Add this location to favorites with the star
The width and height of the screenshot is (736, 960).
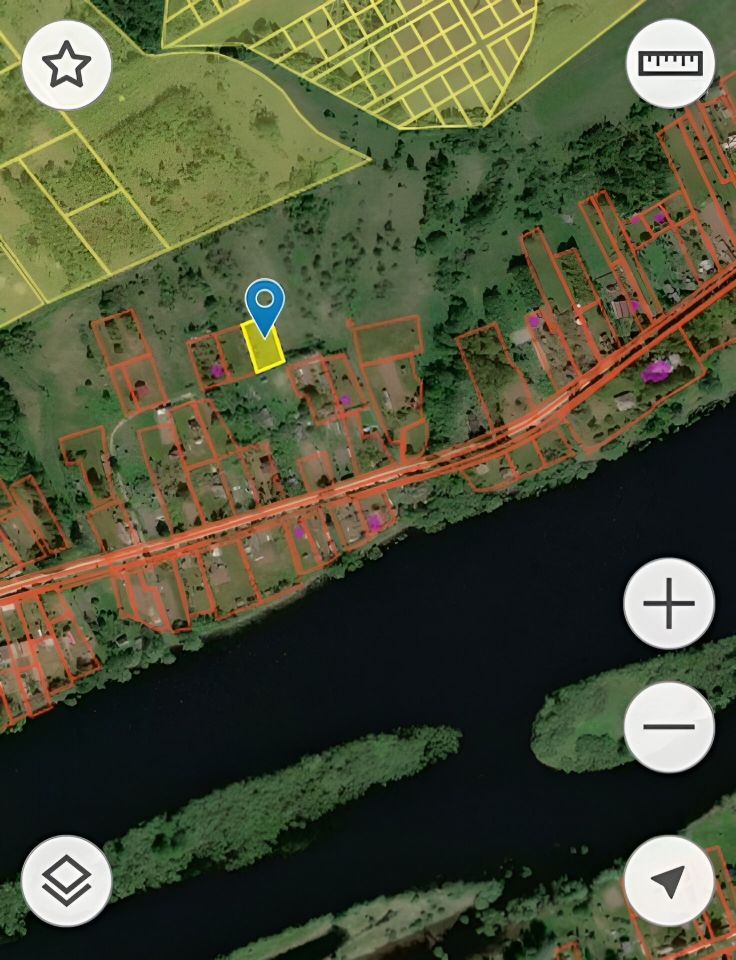tap(66, 65)
